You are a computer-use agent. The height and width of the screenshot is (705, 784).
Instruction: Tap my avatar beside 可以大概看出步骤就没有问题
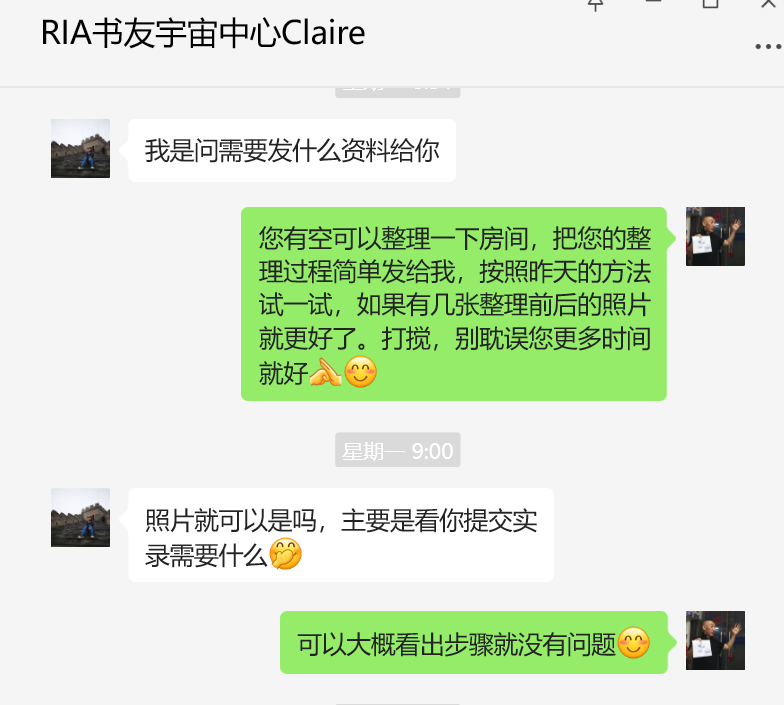(x=715, y=640)
